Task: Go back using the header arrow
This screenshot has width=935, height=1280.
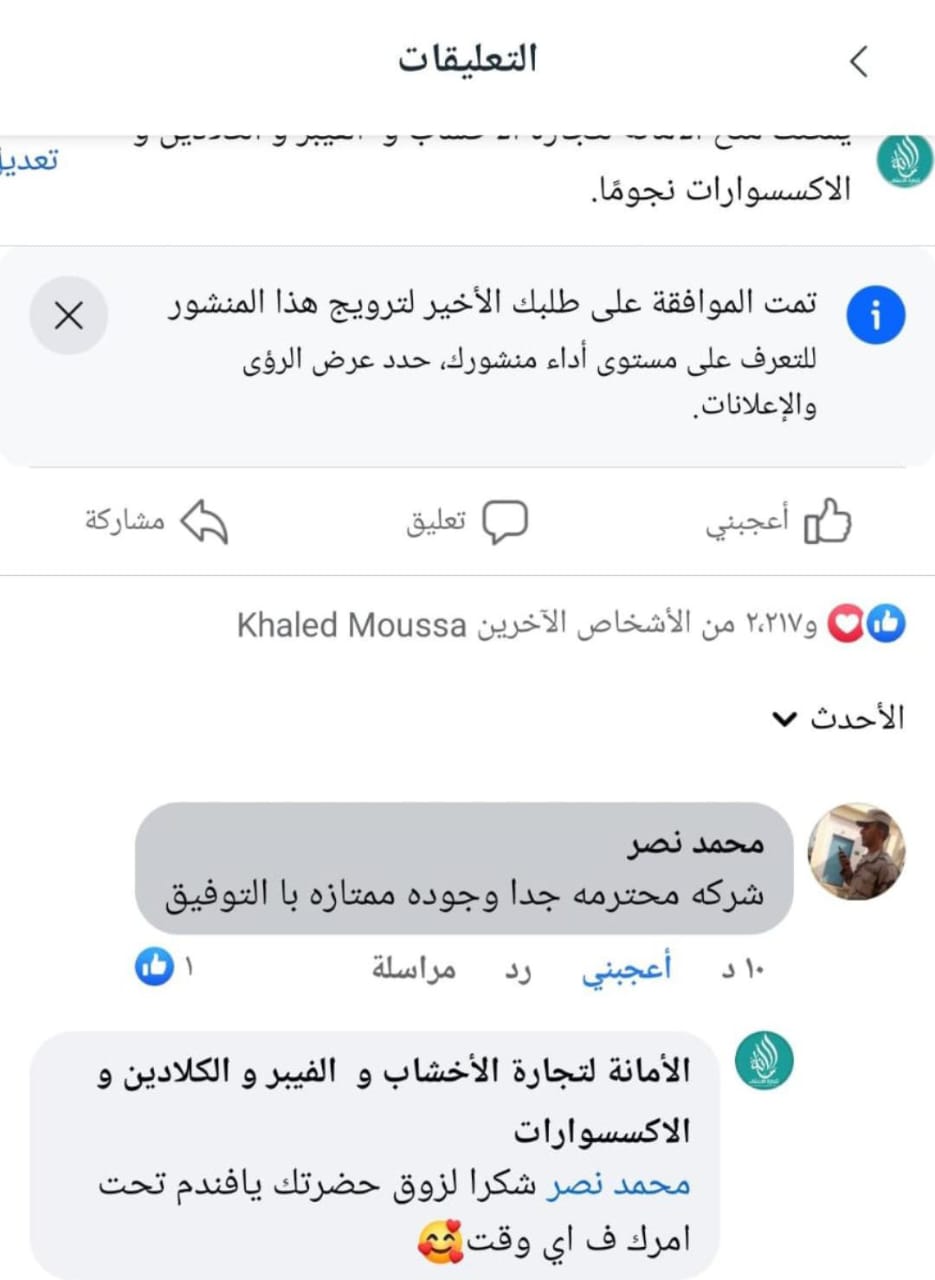Action: point(859,62)
